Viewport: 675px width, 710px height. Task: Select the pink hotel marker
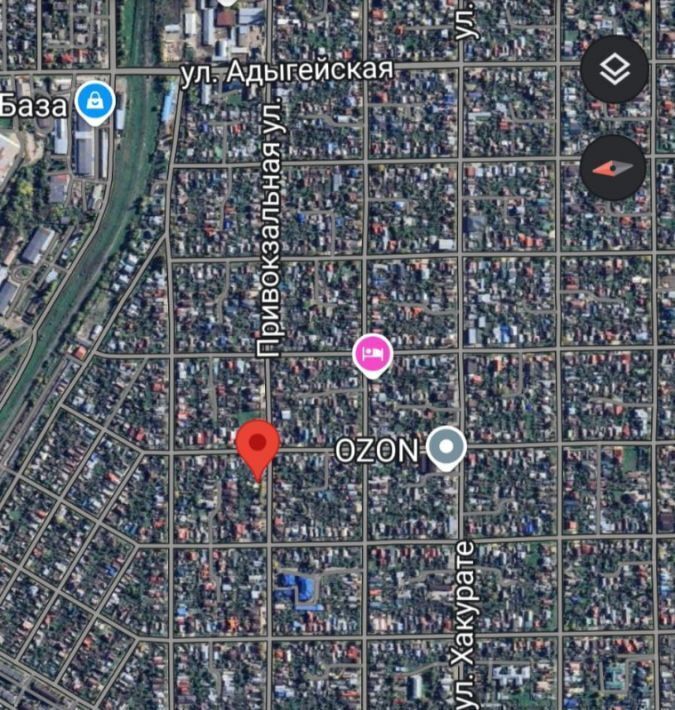[372, 353]
